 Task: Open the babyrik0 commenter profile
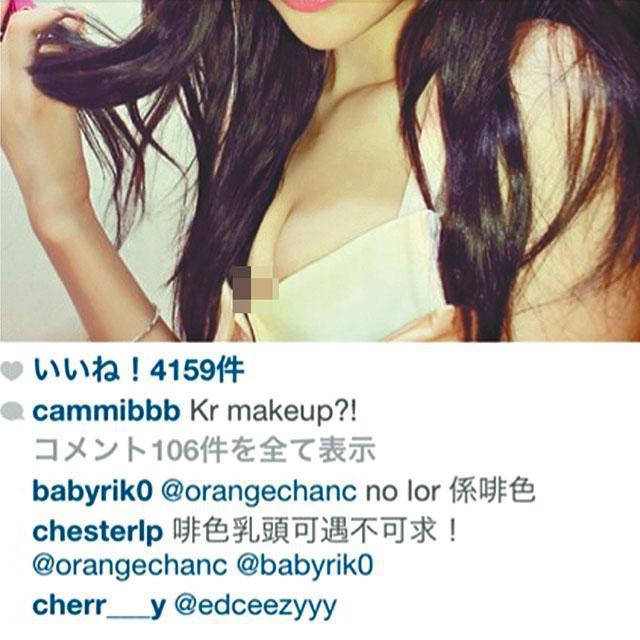[90, 491]
